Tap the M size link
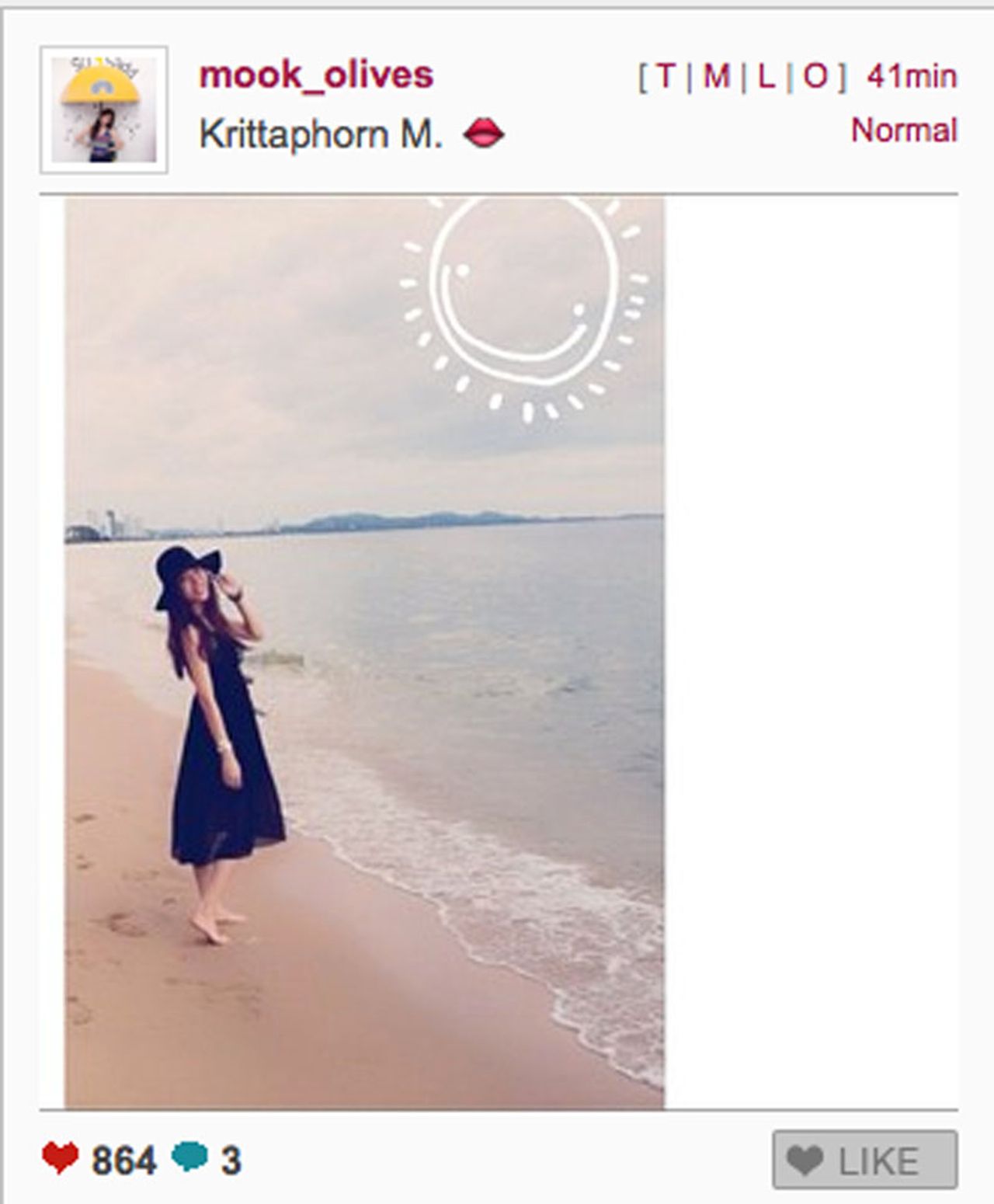 [x=715, y=77]
